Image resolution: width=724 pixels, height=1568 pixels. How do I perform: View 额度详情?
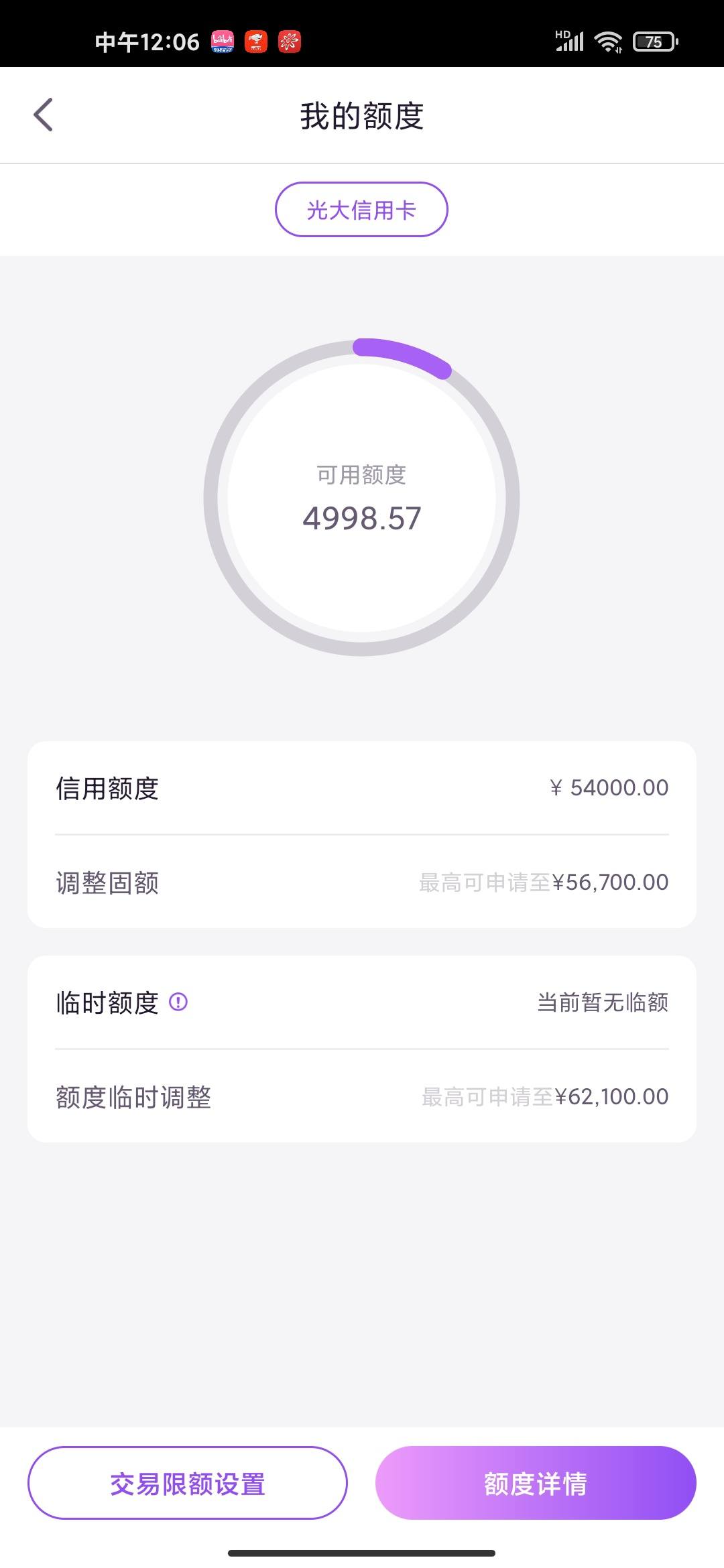click(x=536, y=1483)
